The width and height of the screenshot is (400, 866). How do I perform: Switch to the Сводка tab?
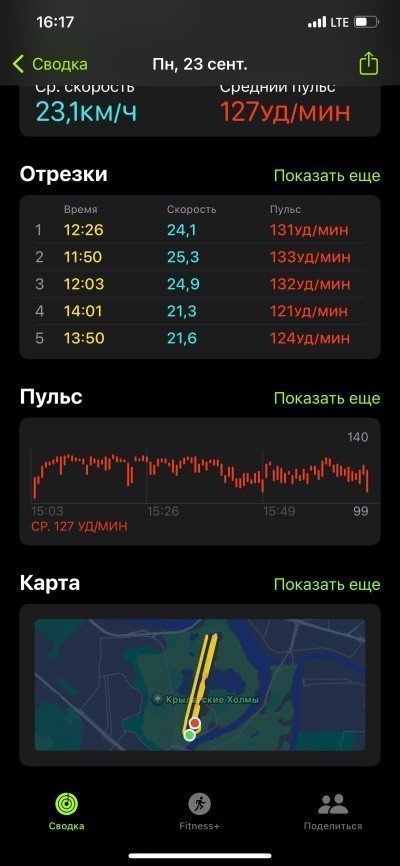pyautogui.click(x=66, y=811)
